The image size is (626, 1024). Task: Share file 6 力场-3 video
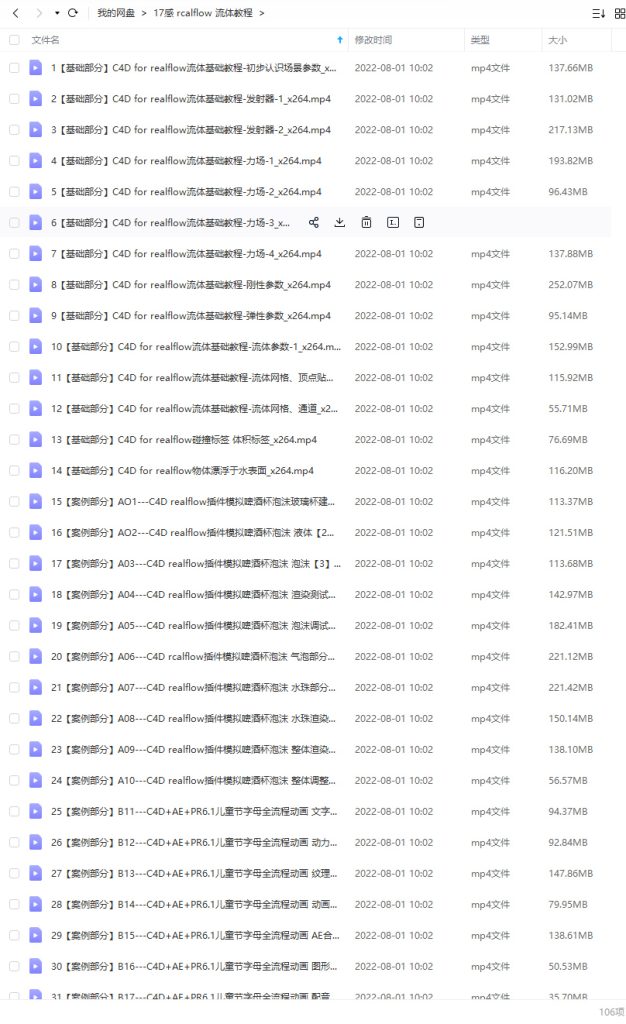[x=314, y=222]
